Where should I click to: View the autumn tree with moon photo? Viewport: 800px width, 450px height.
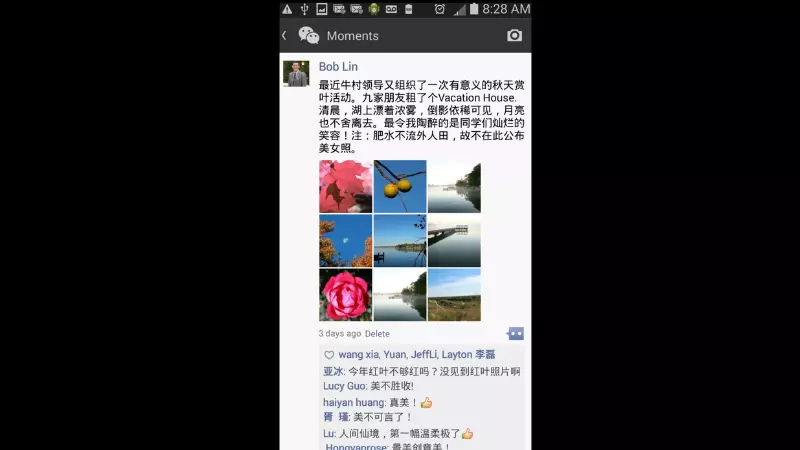click(x=345, y=241)
